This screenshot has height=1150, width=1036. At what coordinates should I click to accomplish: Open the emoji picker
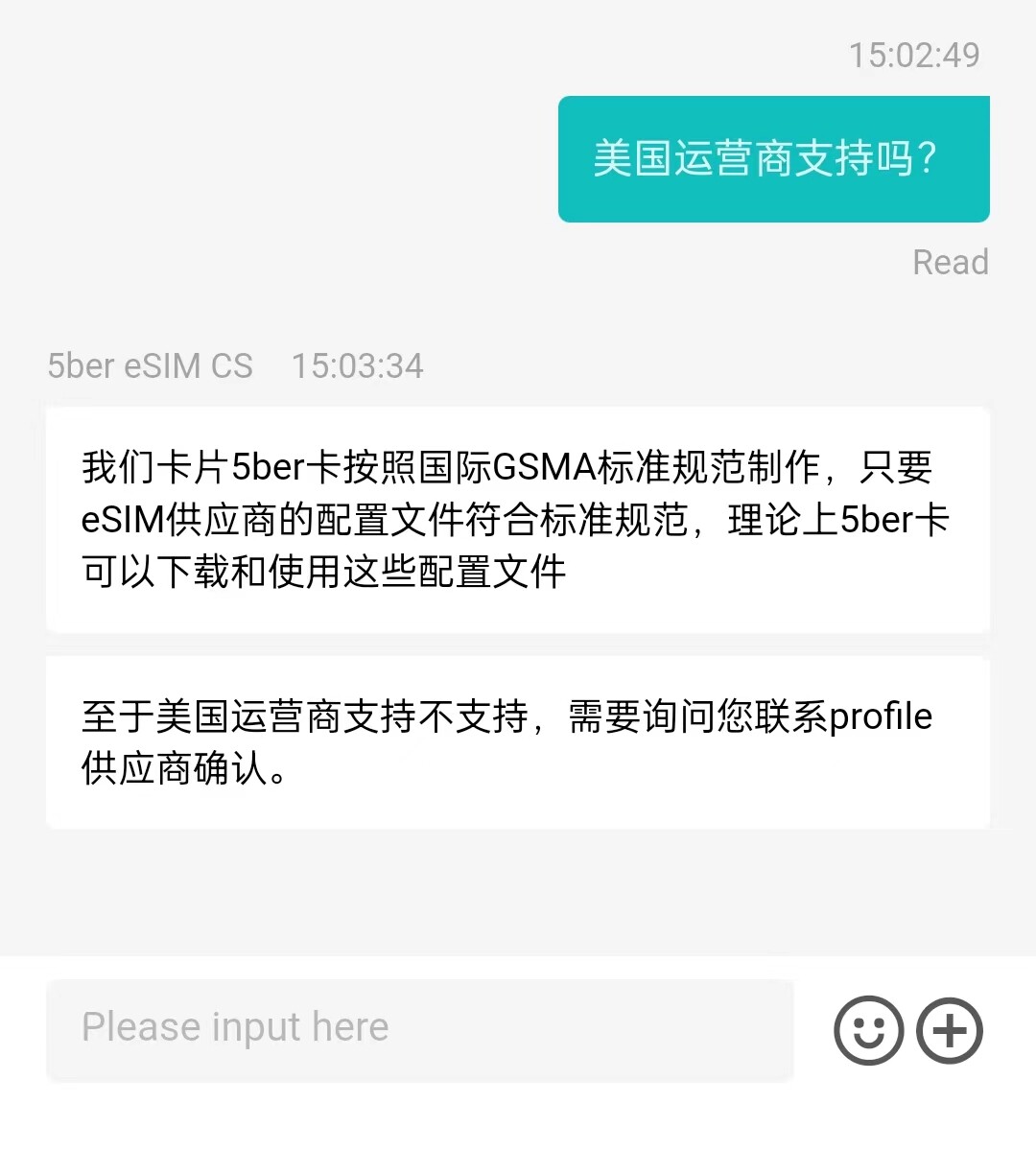point(868,1031)
